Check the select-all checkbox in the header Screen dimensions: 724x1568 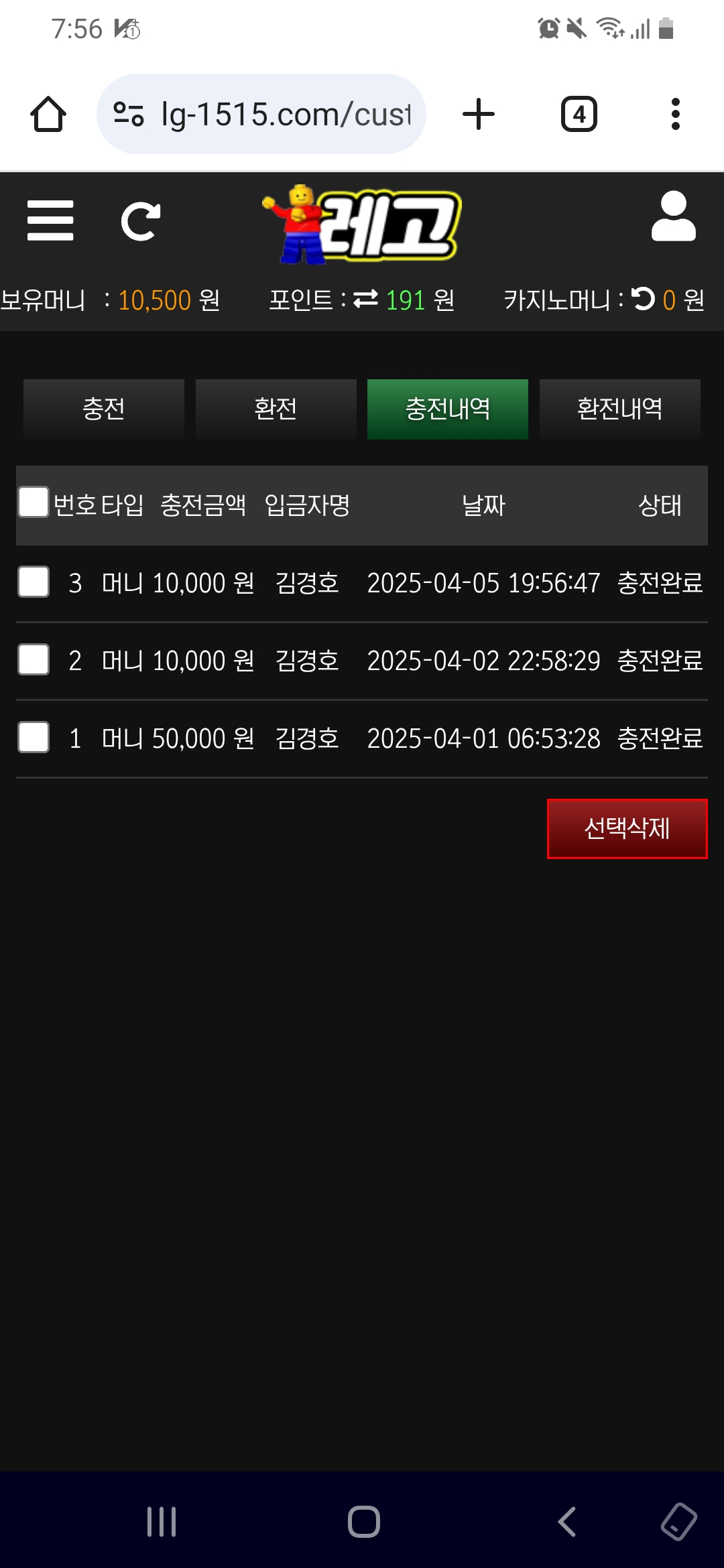point(34,503)
